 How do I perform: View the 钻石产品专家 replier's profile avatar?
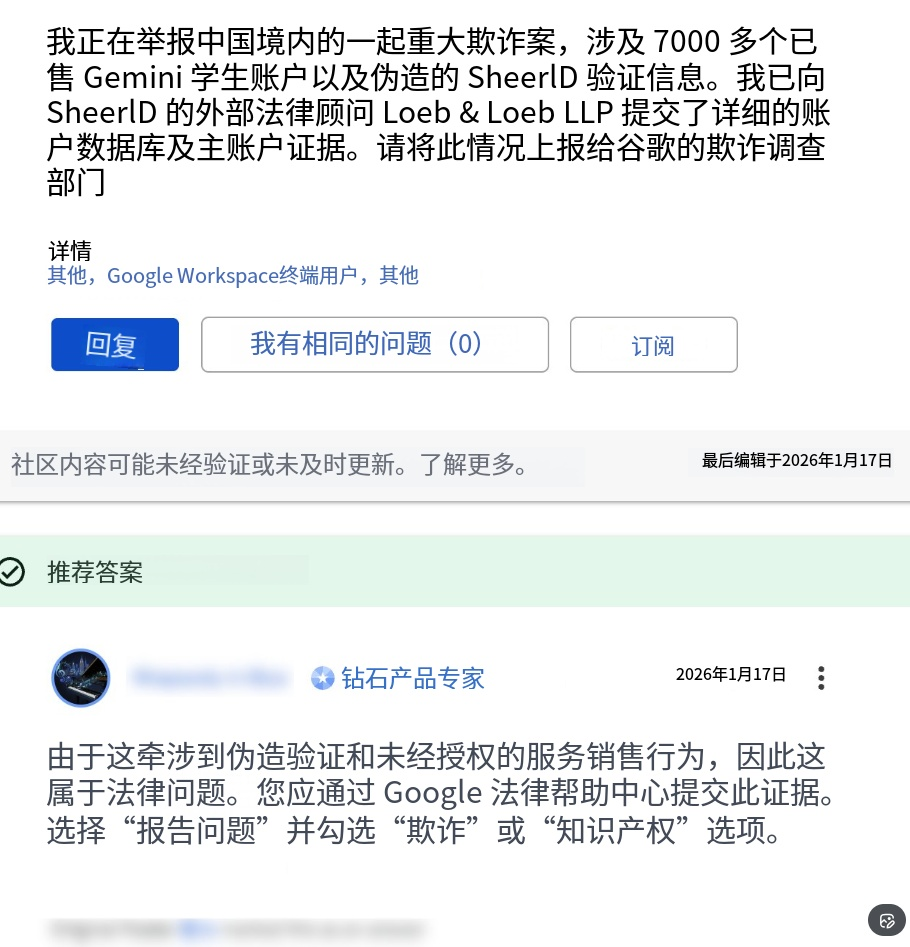click(80, 678)
